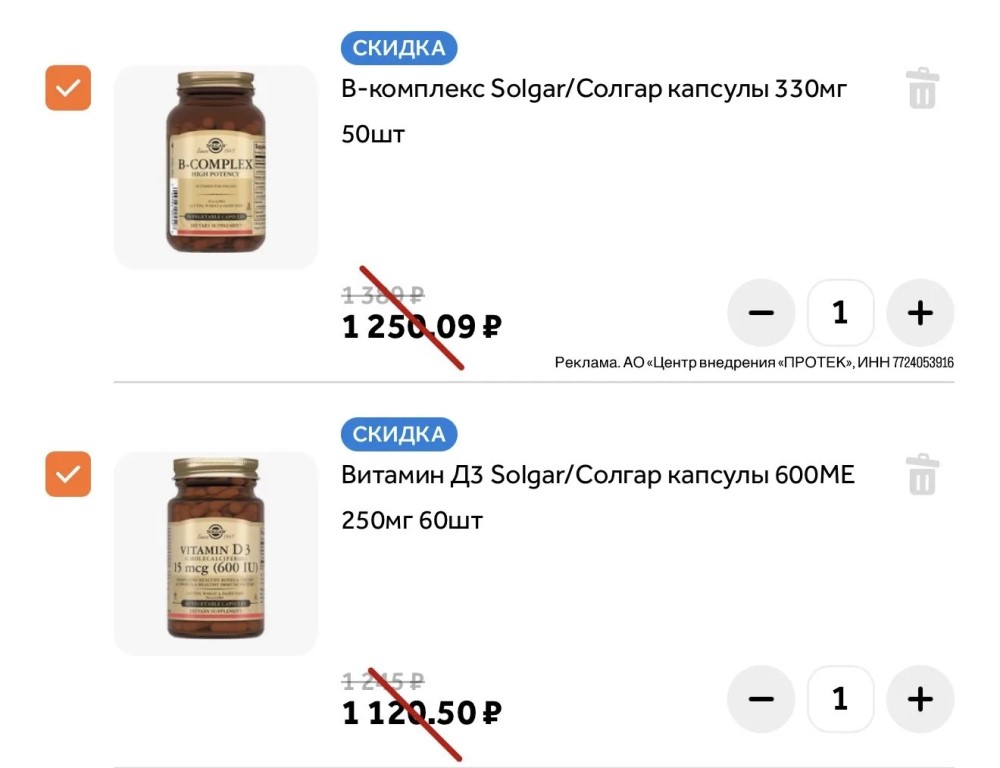Decrease quantity of Витамин Д3 Solgar
The height and width of the screenshot is (768, 1000).
pyautogui.click(x=761, y=699)
